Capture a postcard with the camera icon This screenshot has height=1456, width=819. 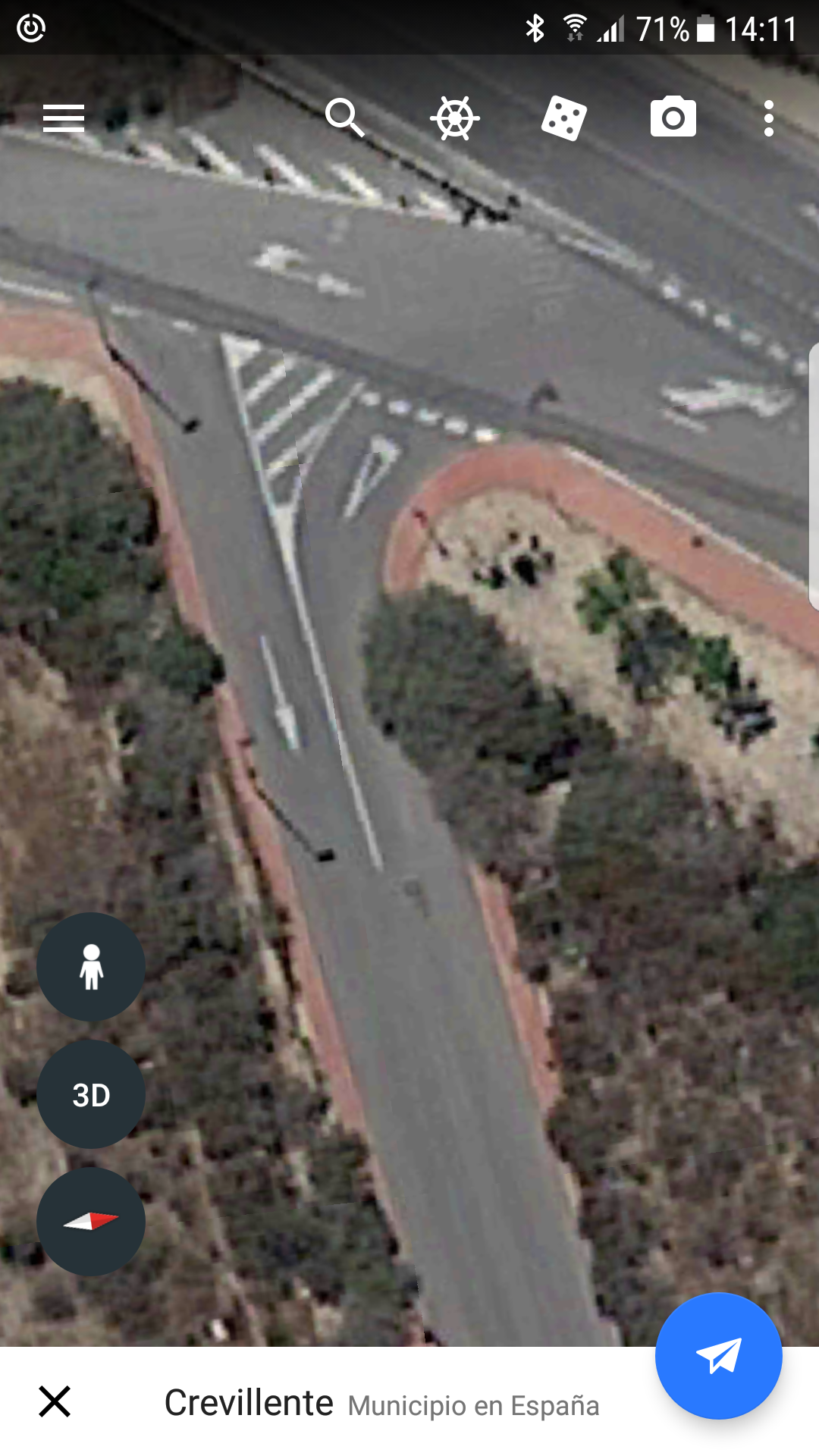click(673, 118)
